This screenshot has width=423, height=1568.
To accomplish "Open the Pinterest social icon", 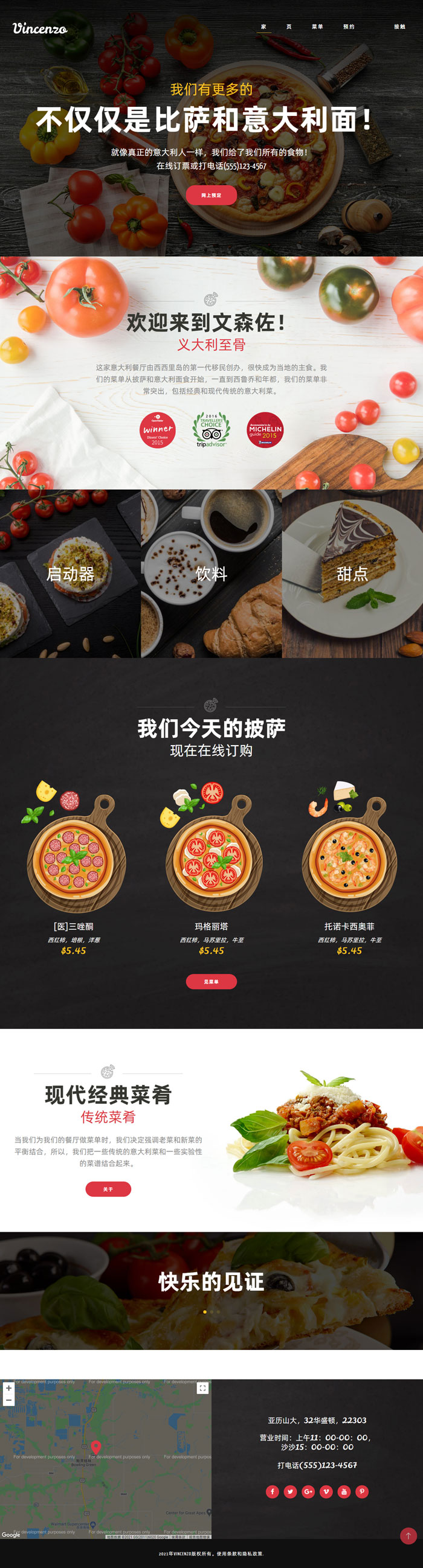I will 362,1491.
